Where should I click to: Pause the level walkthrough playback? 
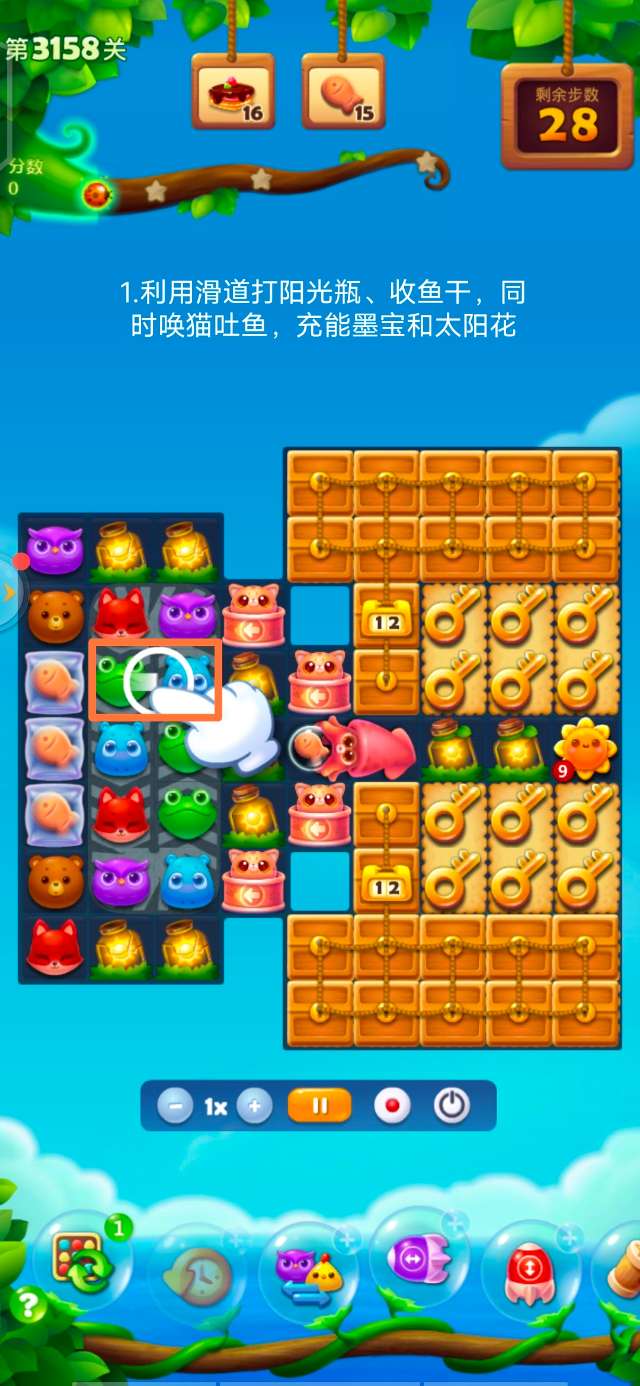(320, 1107)
